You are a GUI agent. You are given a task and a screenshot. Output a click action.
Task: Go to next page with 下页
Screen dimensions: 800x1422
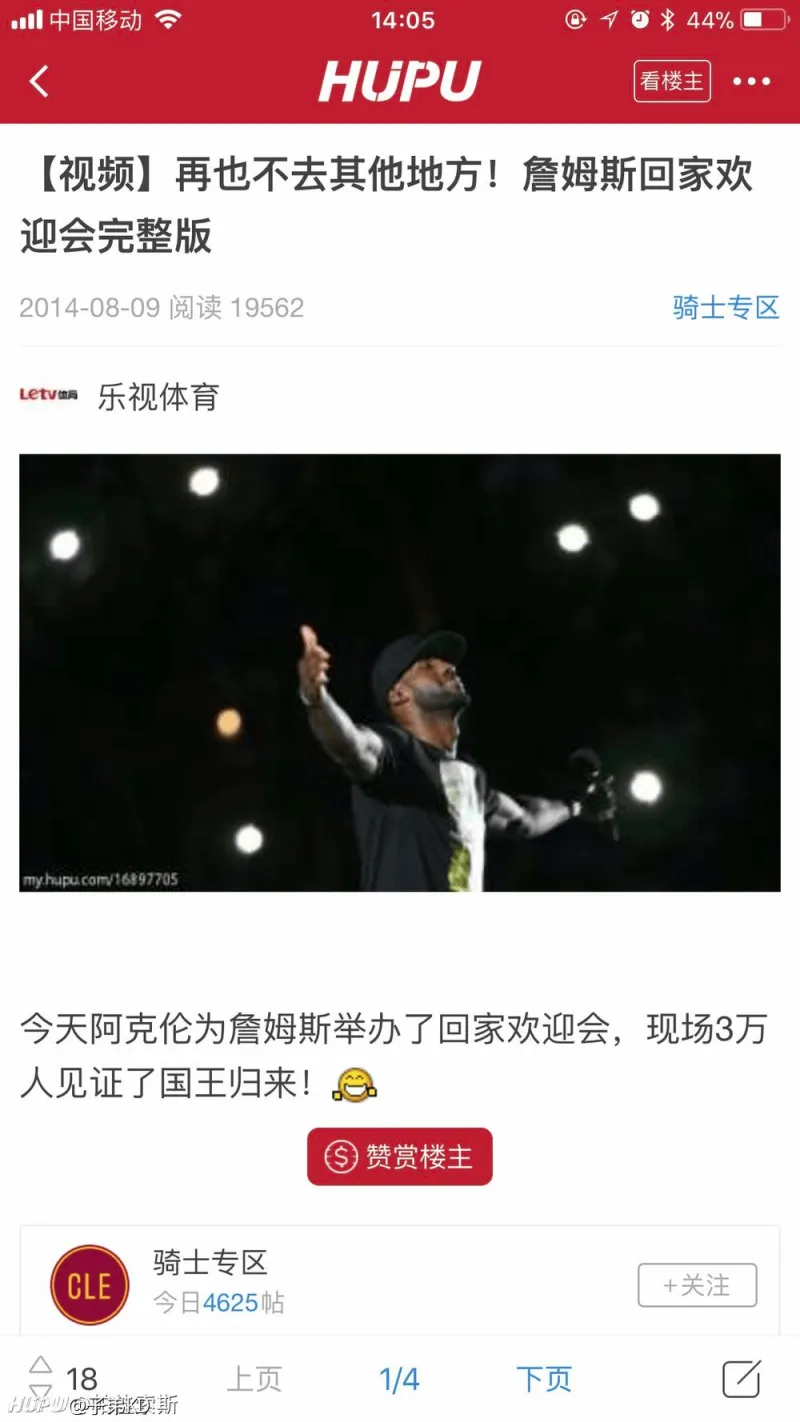[x=544, y=1380]
